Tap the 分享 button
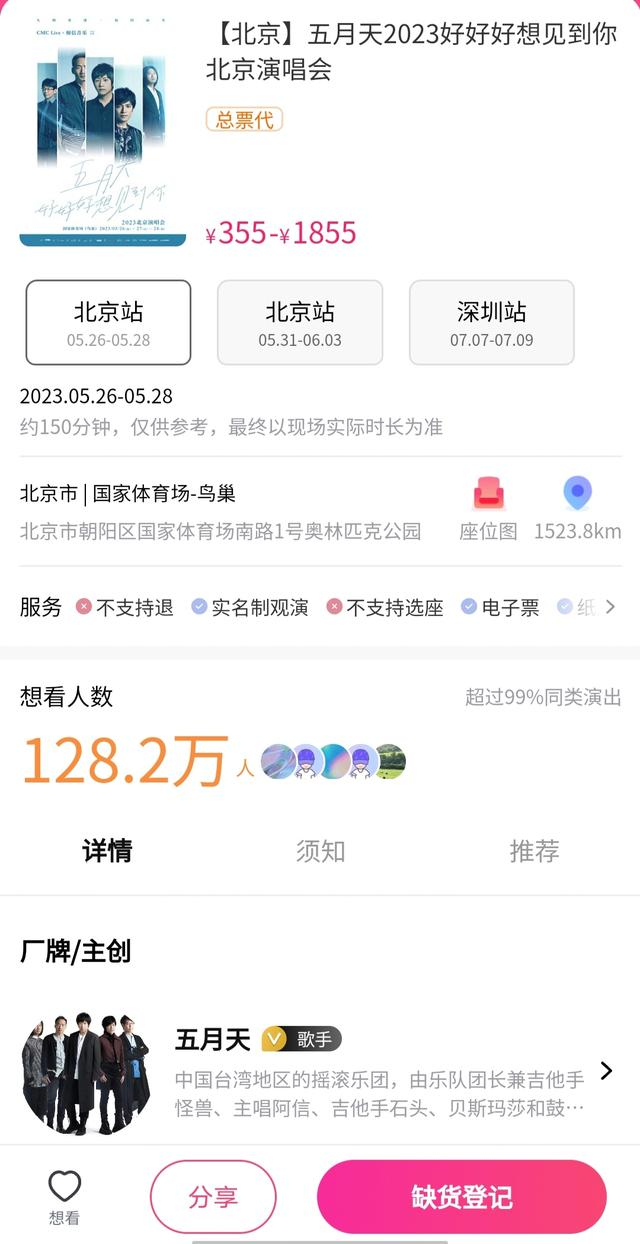 (x=213, y=1197)
